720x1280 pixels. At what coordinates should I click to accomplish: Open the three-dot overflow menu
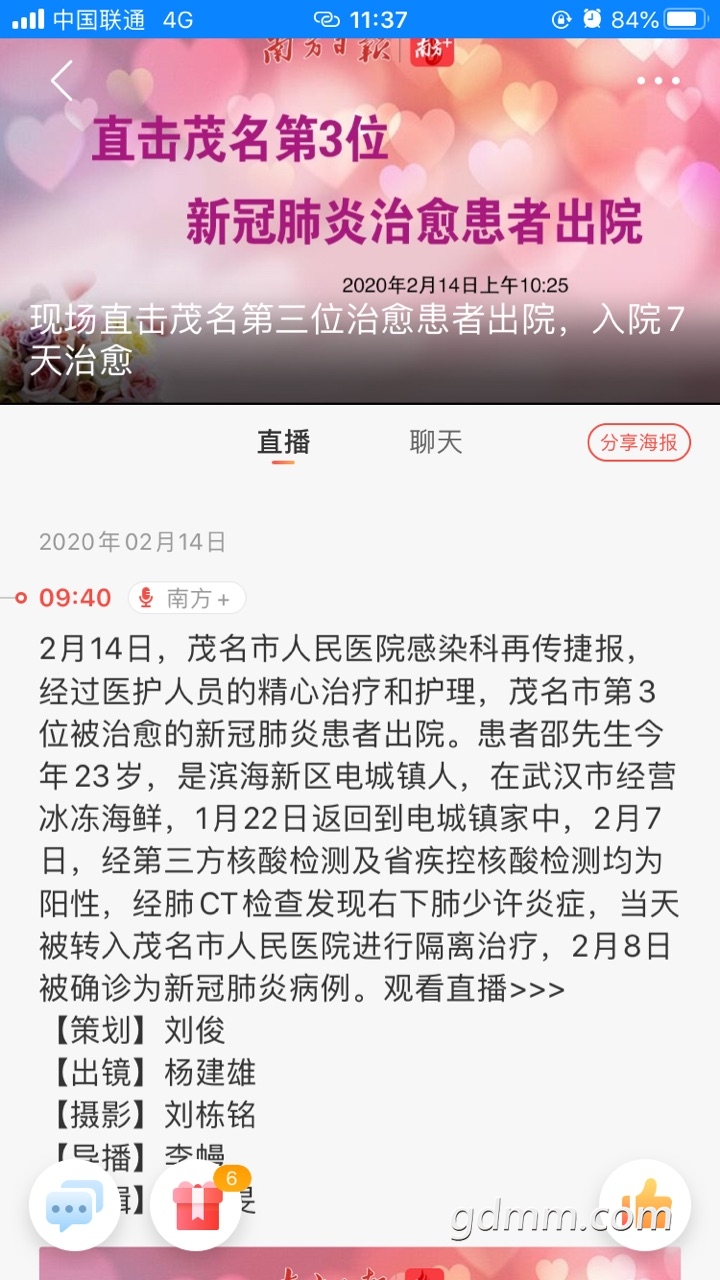coord(657,82)
